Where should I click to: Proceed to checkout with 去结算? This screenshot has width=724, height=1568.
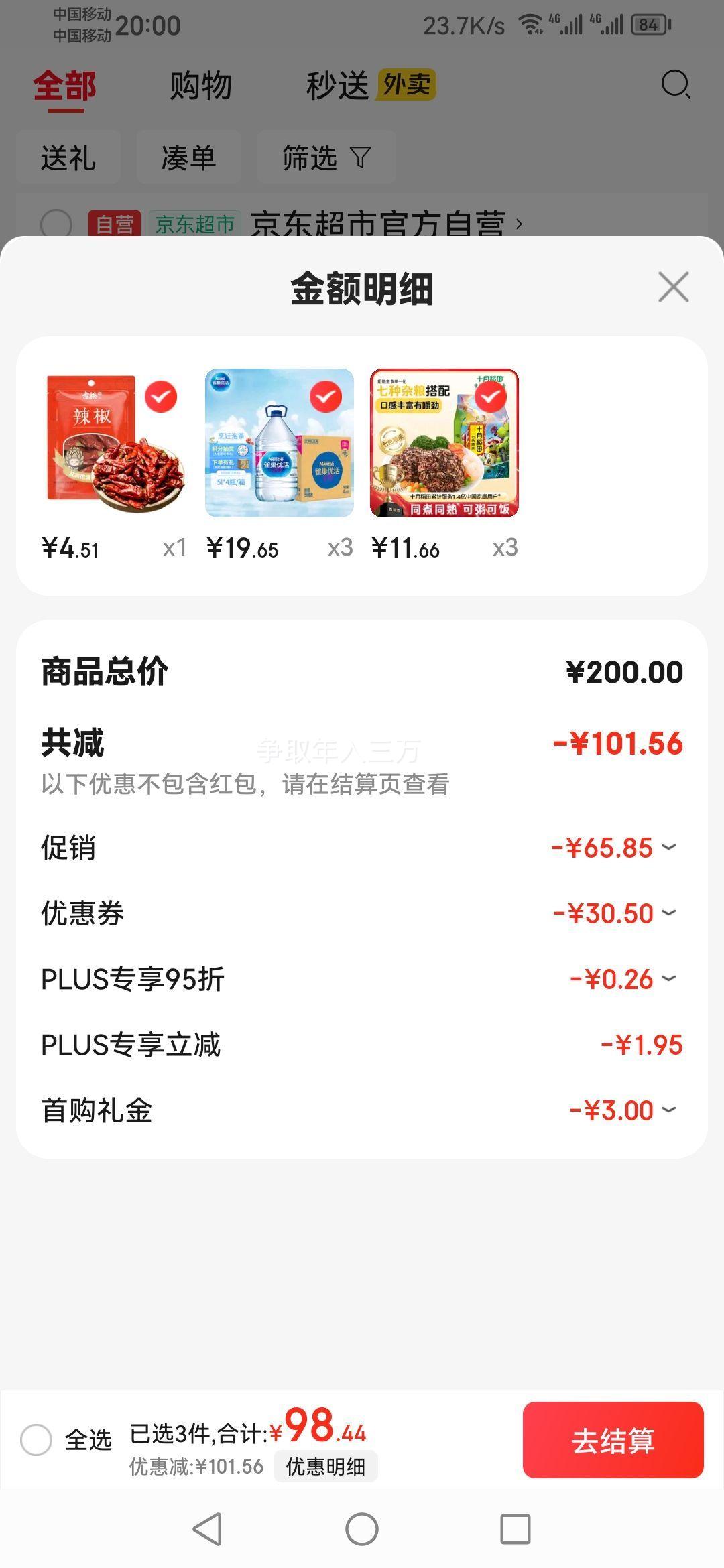[x=613, y=1440]
